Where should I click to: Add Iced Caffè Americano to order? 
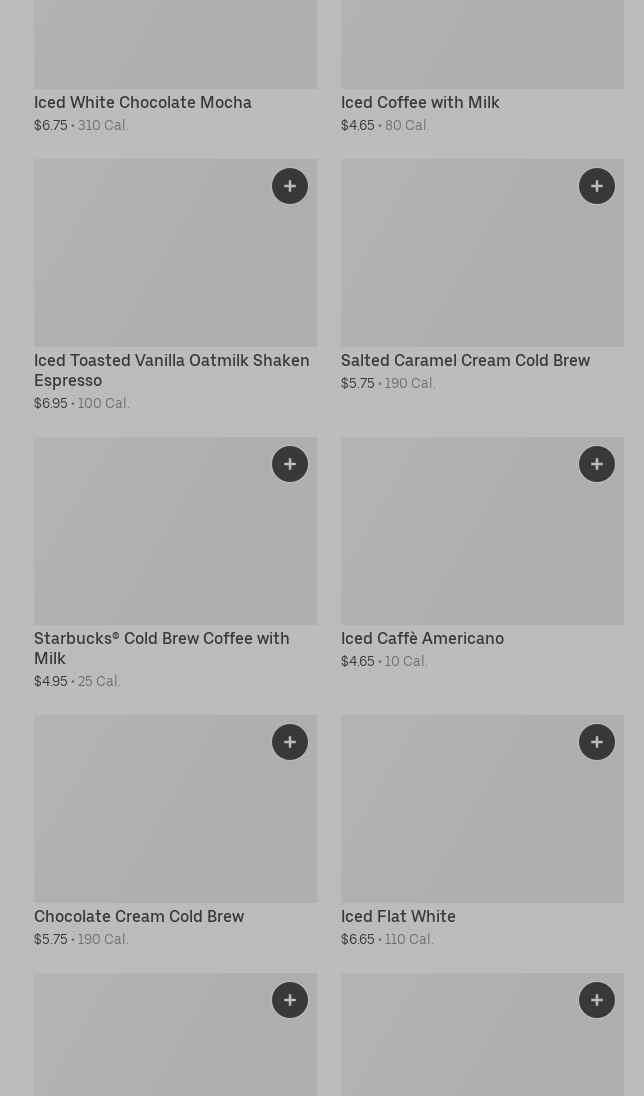[x=597, y=464]
